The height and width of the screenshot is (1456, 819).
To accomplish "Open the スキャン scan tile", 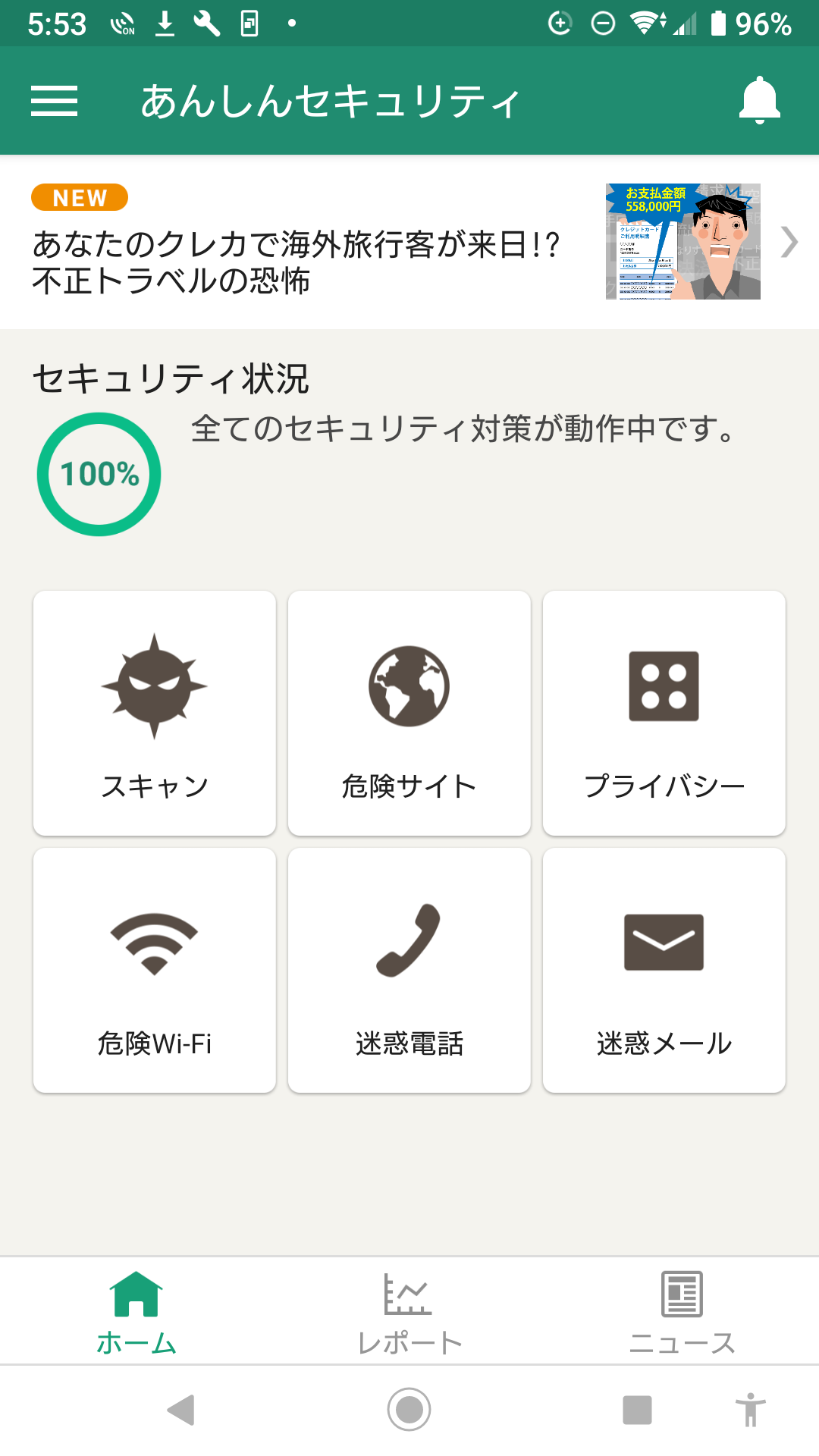I will coord(155,713).
